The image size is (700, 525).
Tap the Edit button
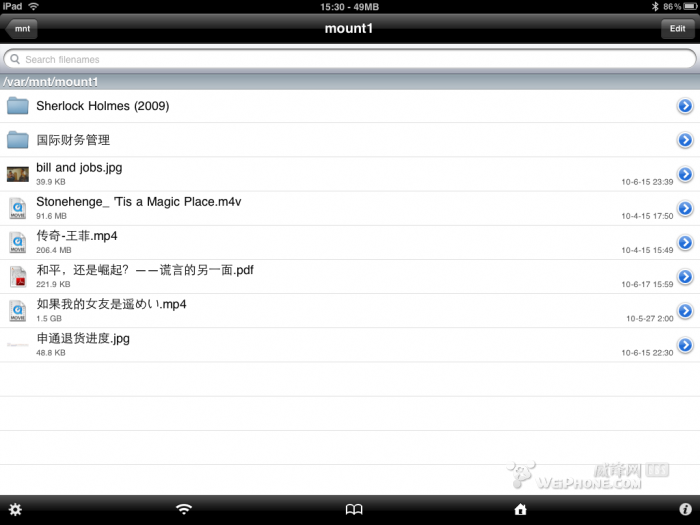pos(679,29)
